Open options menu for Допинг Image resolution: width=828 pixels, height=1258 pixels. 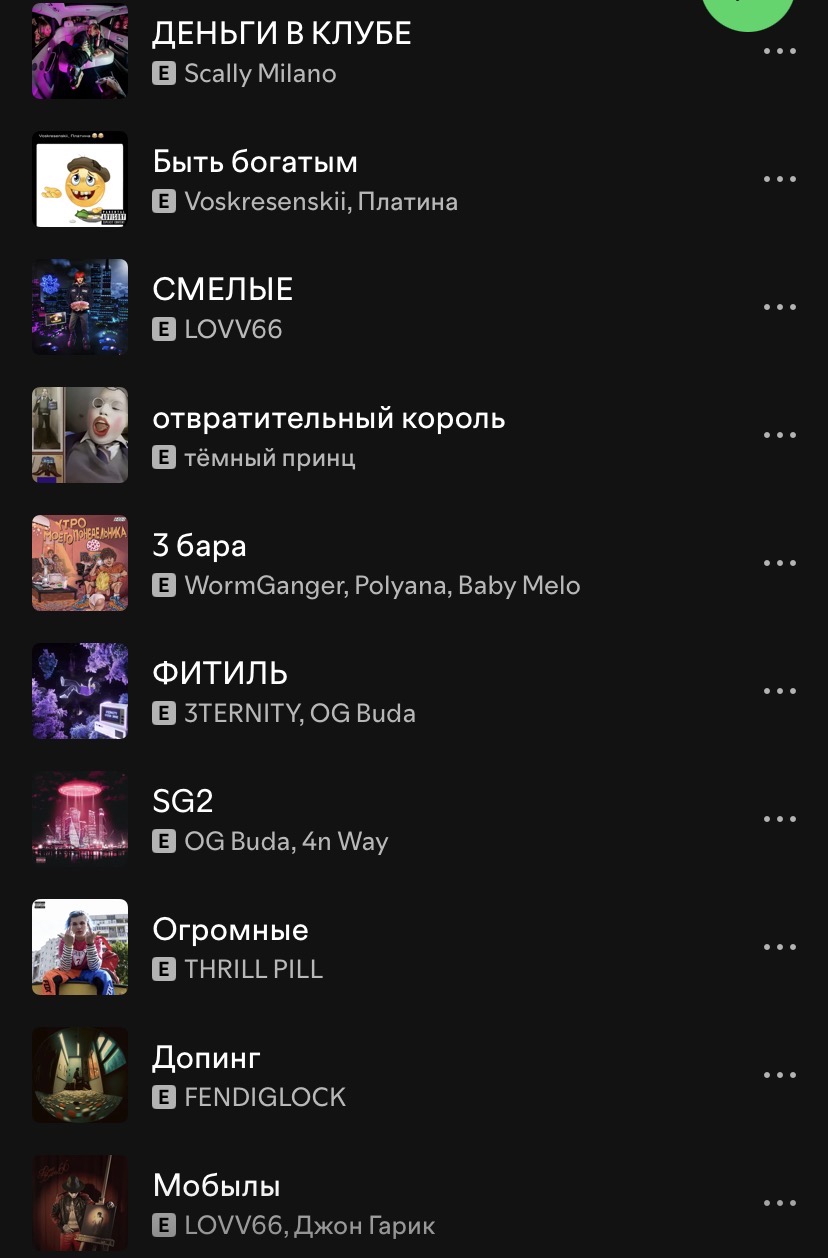point(779,1075)
